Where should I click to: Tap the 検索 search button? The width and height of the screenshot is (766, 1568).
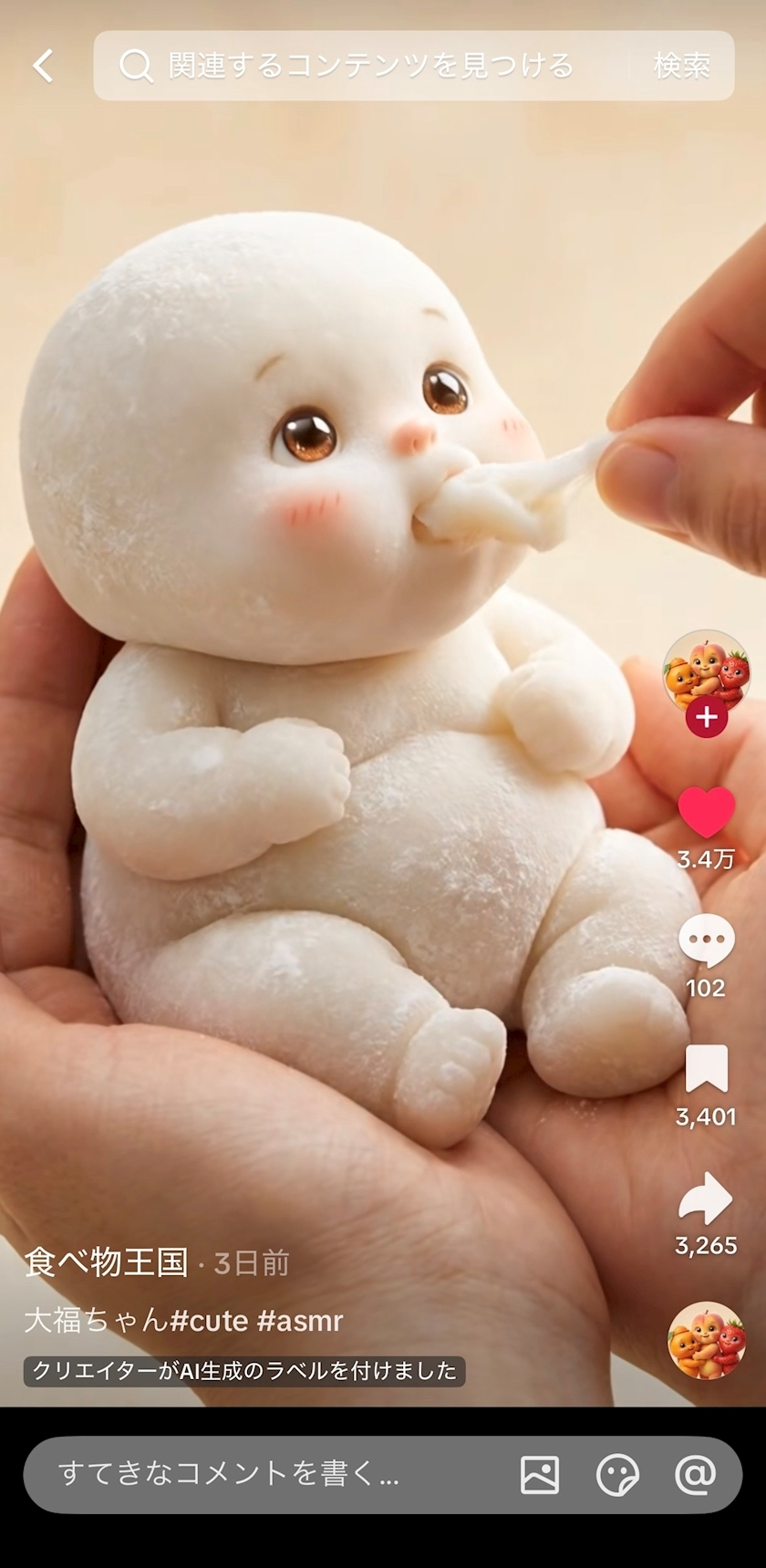[x=681, y=66]
